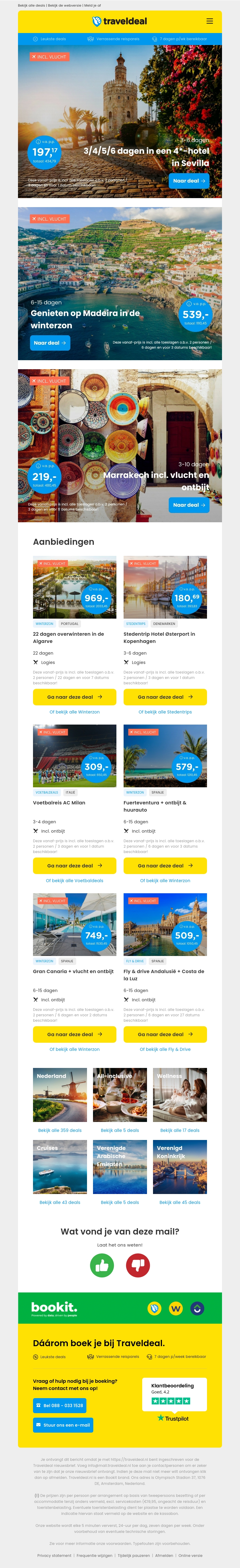Viewport: 240px width, 1568px height.
Task: Open the 'Afmelden' link in the footer
Action: pos(164,1555)
